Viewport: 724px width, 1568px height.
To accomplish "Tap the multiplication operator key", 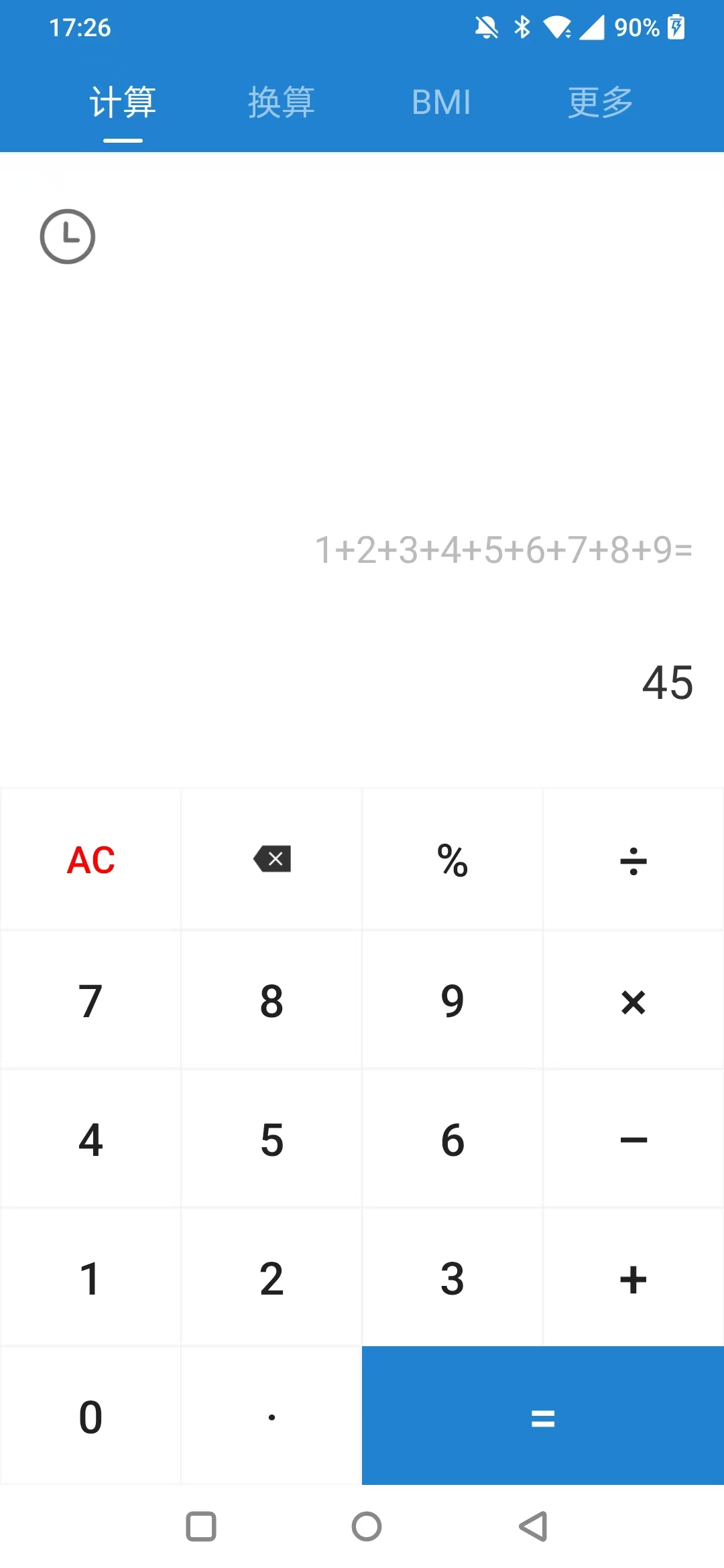I will click(633, 1002).
